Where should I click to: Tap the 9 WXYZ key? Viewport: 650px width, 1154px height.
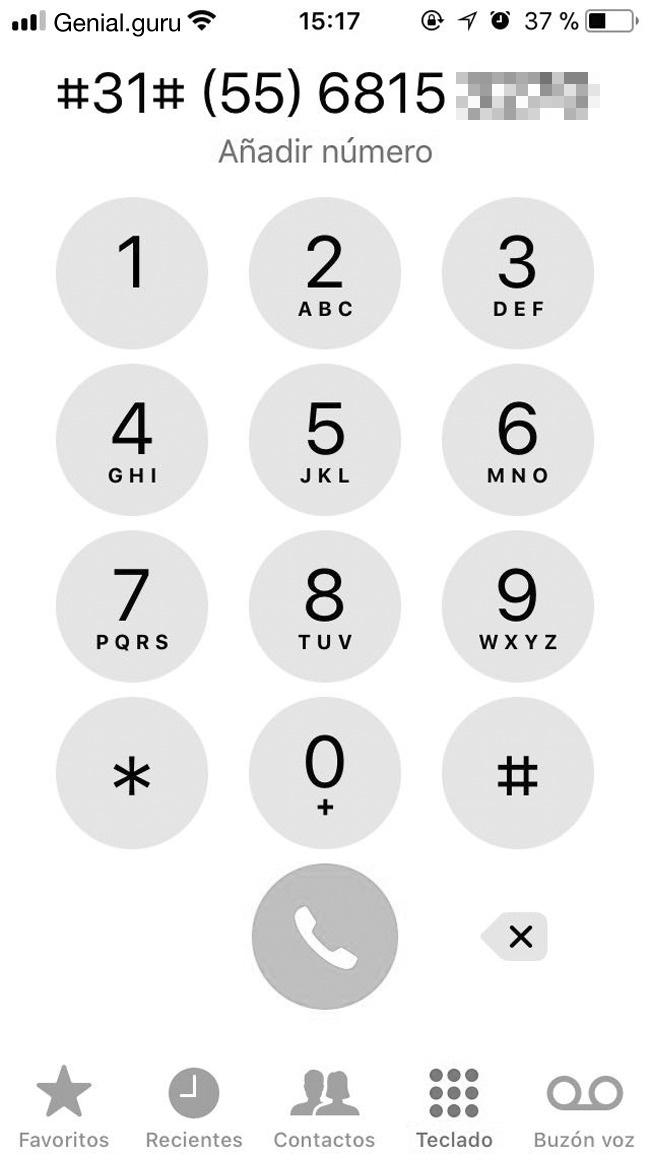(517, 606)
